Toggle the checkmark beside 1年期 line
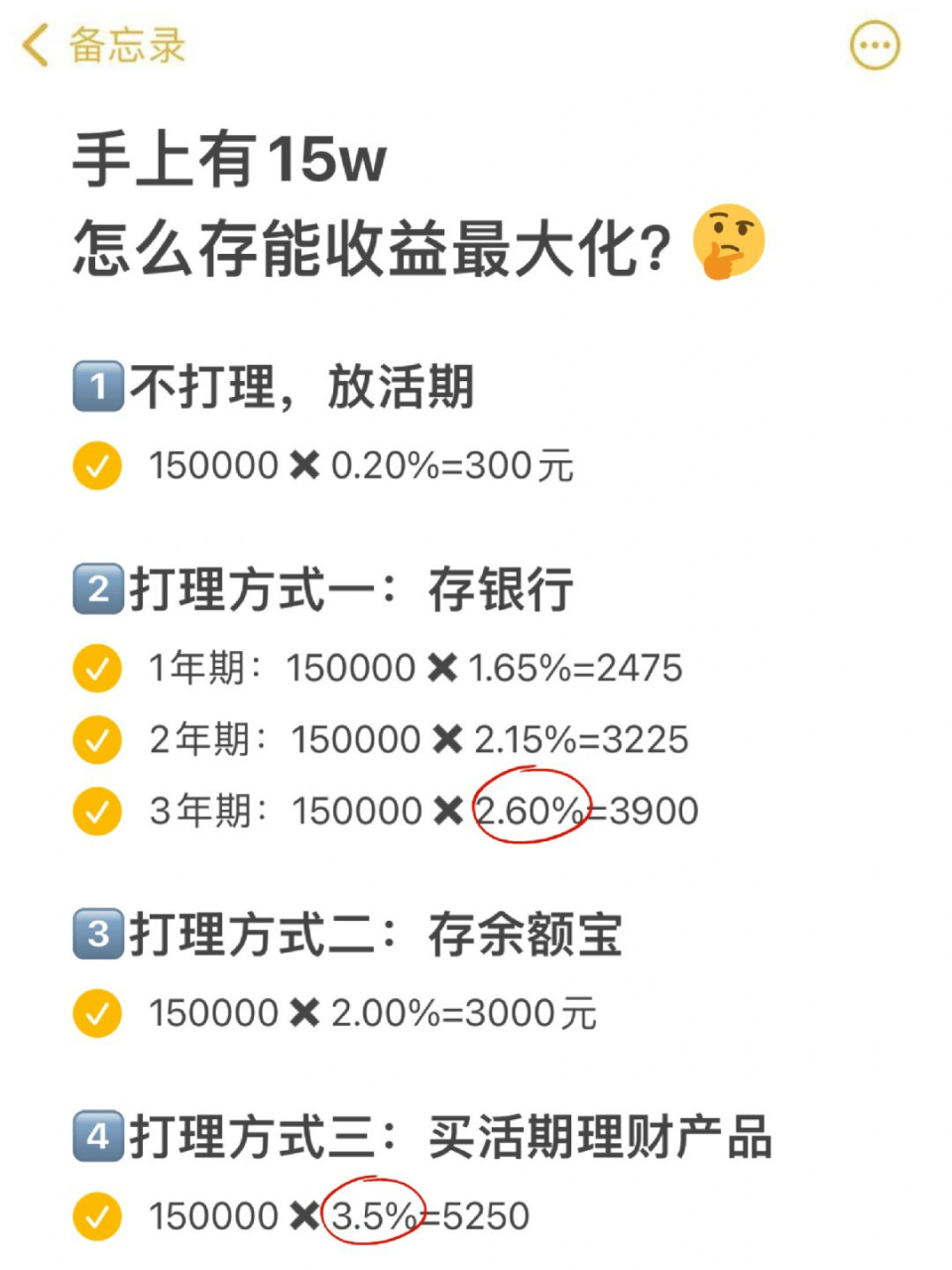952x1270 pixels. point(96,668)
